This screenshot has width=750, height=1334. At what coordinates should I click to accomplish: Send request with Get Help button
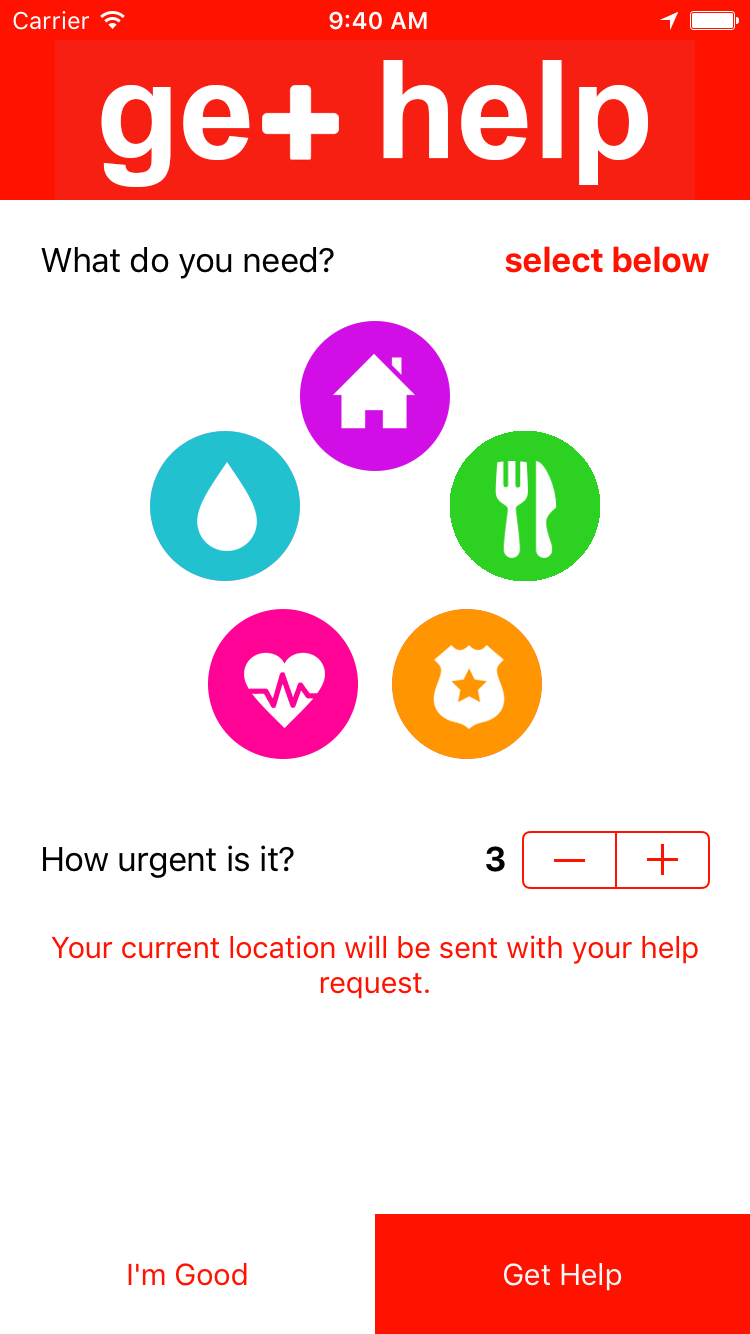562,1274
